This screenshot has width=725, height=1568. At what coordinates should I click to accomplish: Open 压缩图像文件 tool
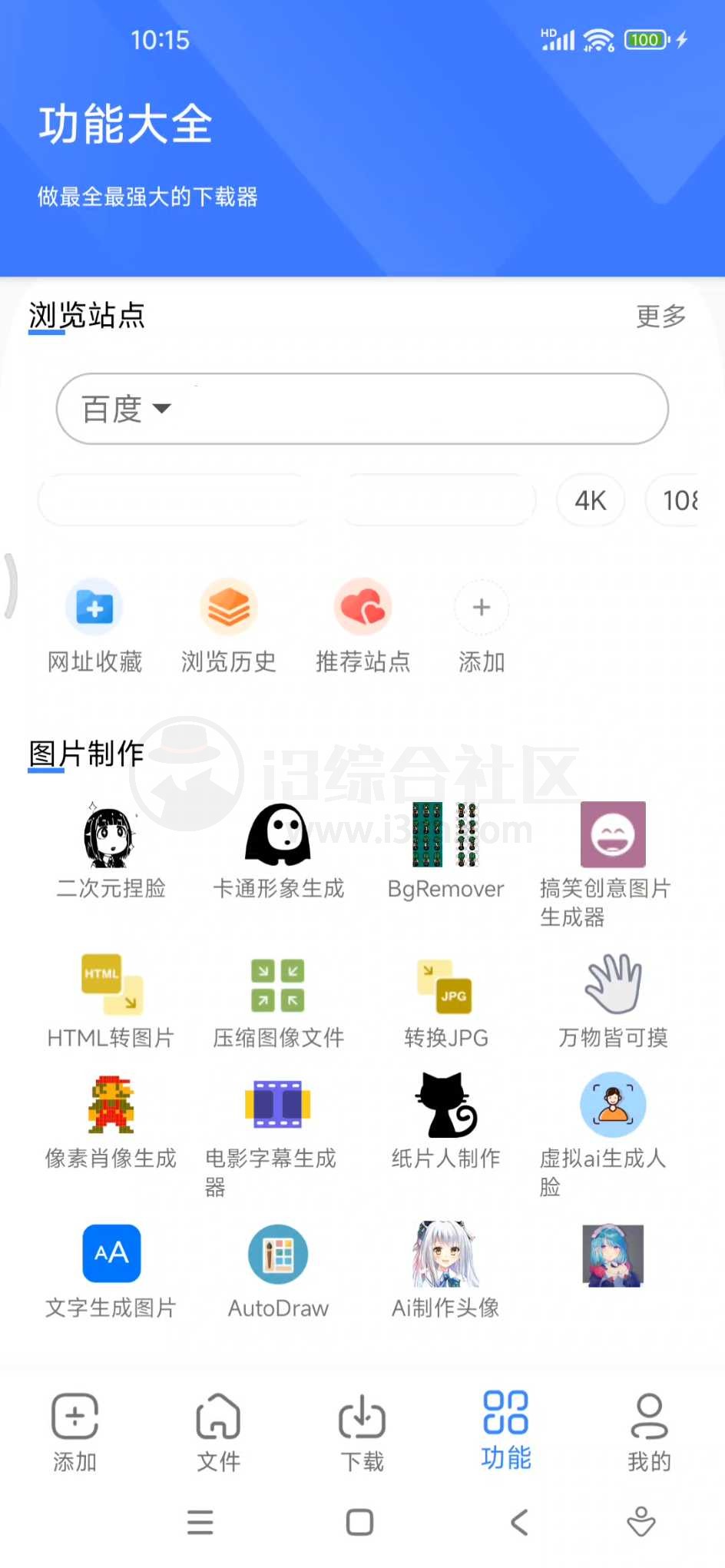click(x=278, y=999)
